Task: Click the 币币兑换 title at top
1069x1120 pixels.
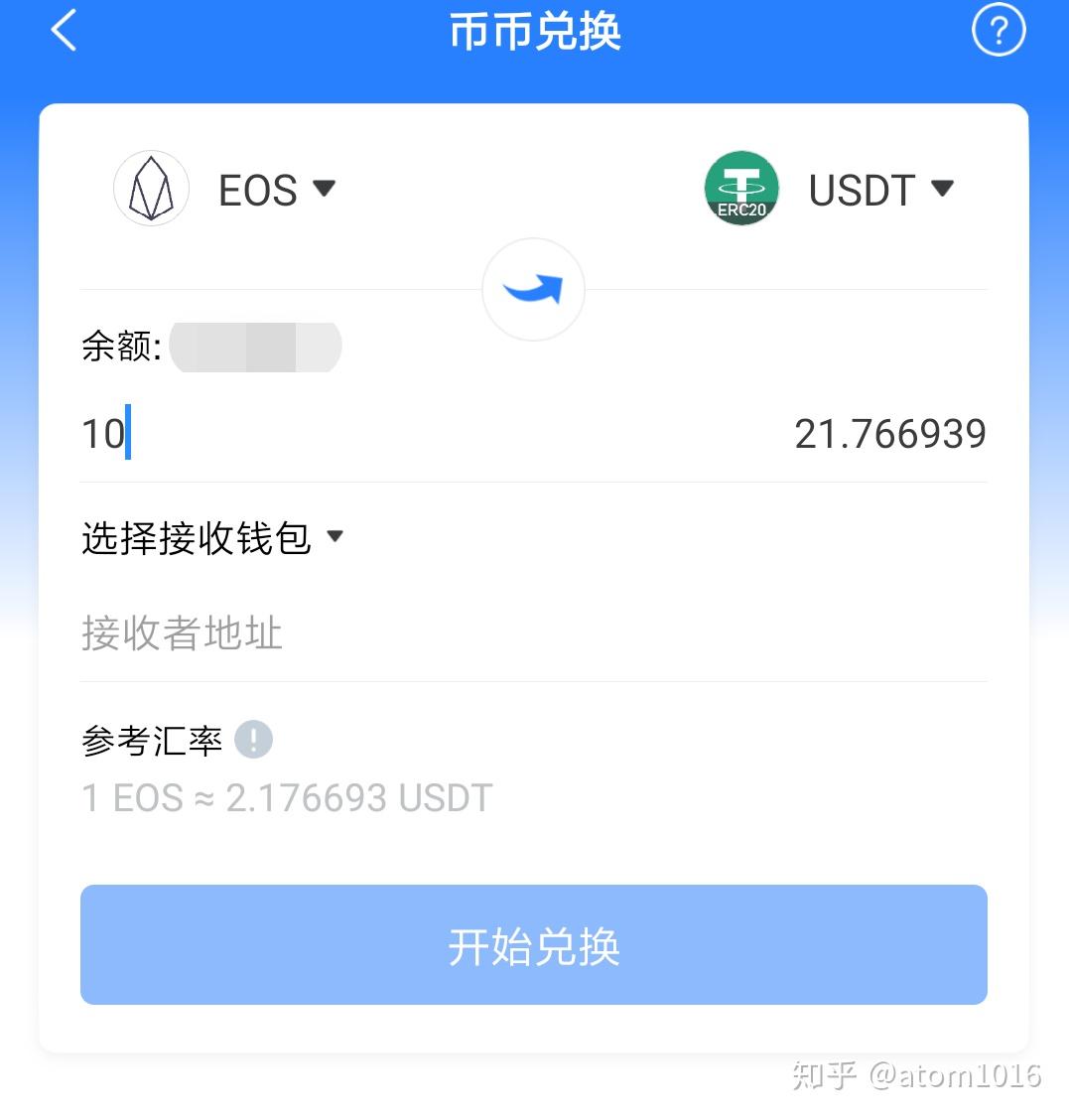Action: [534, 31]
